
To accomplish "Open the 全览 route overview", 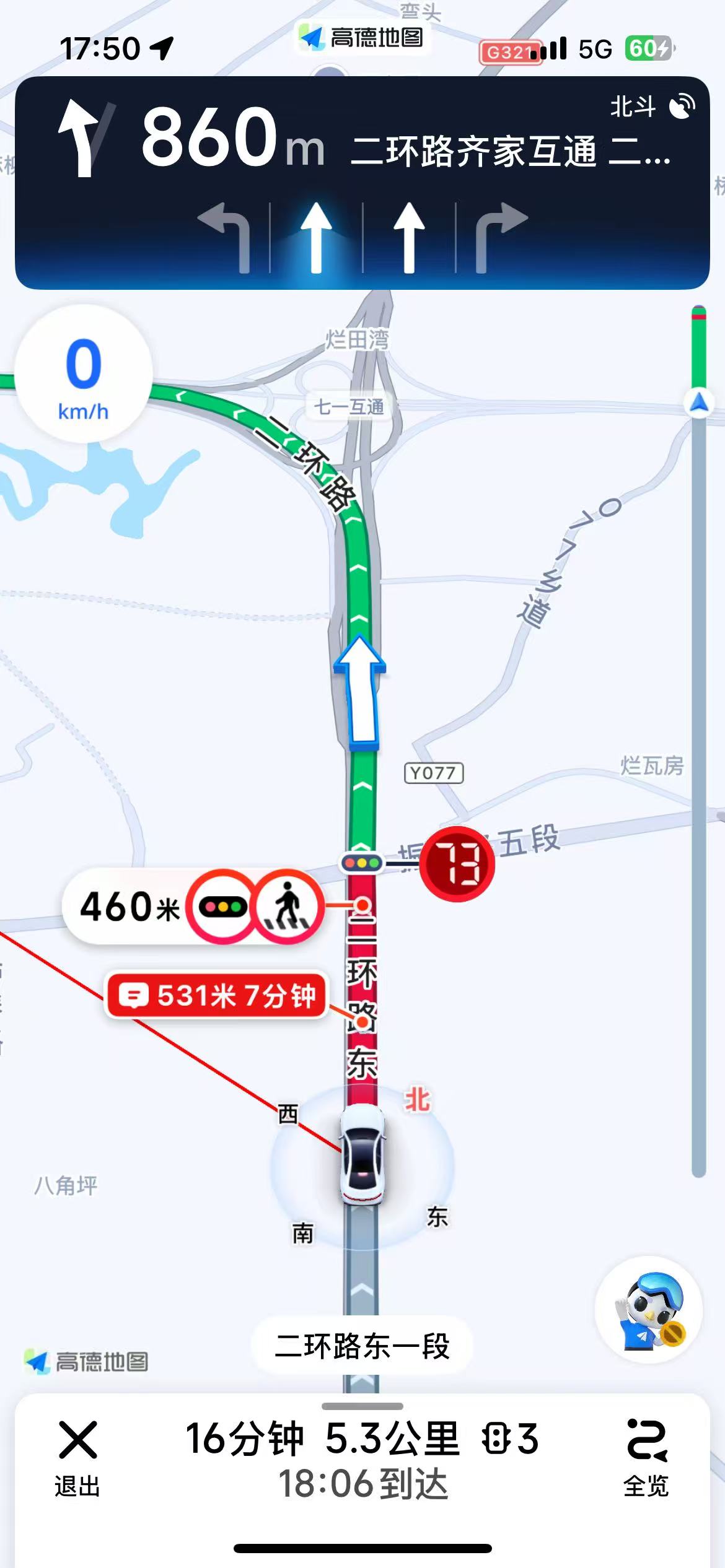I will pyautogui.click(x=646, y=1458).
